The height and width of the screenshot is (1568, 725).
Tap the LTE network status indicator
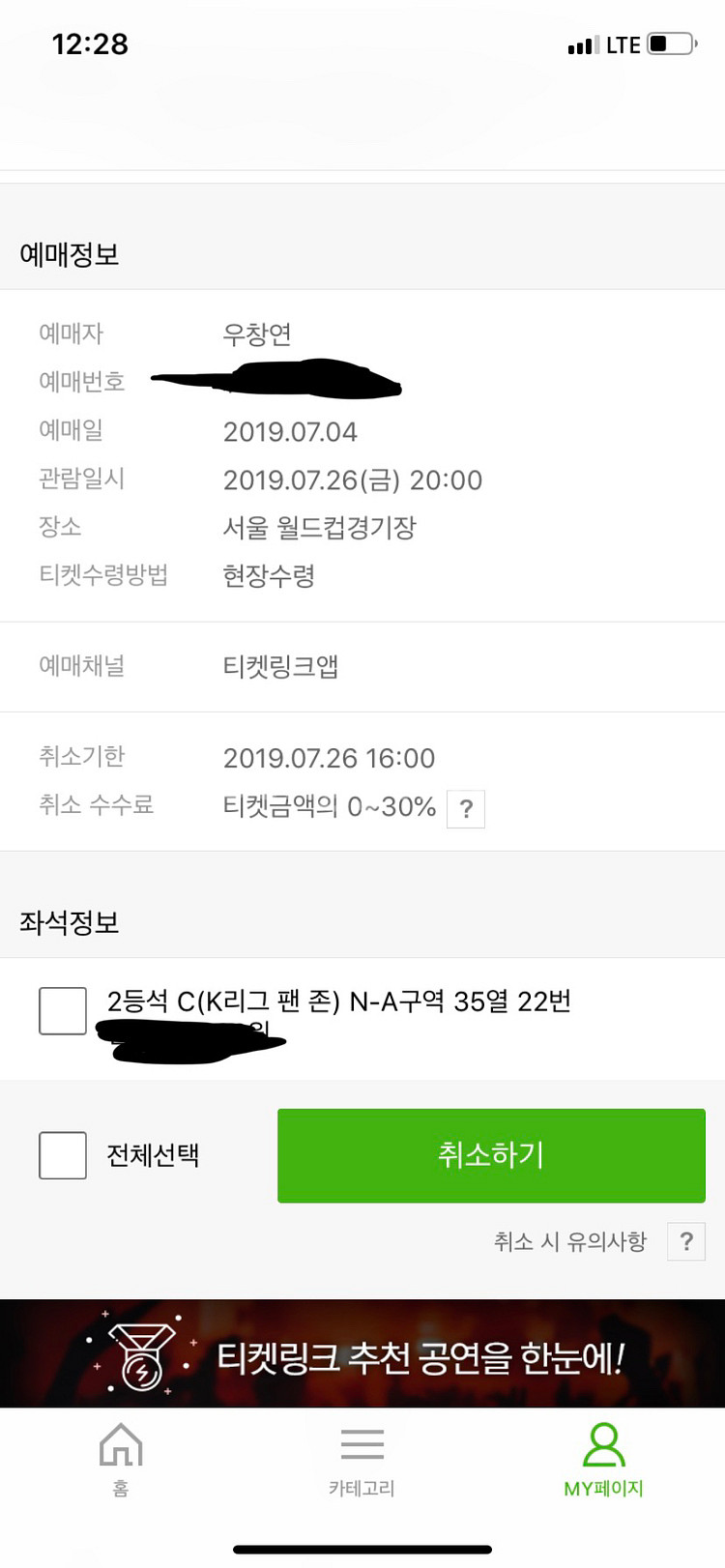click(x=623, y=44)
